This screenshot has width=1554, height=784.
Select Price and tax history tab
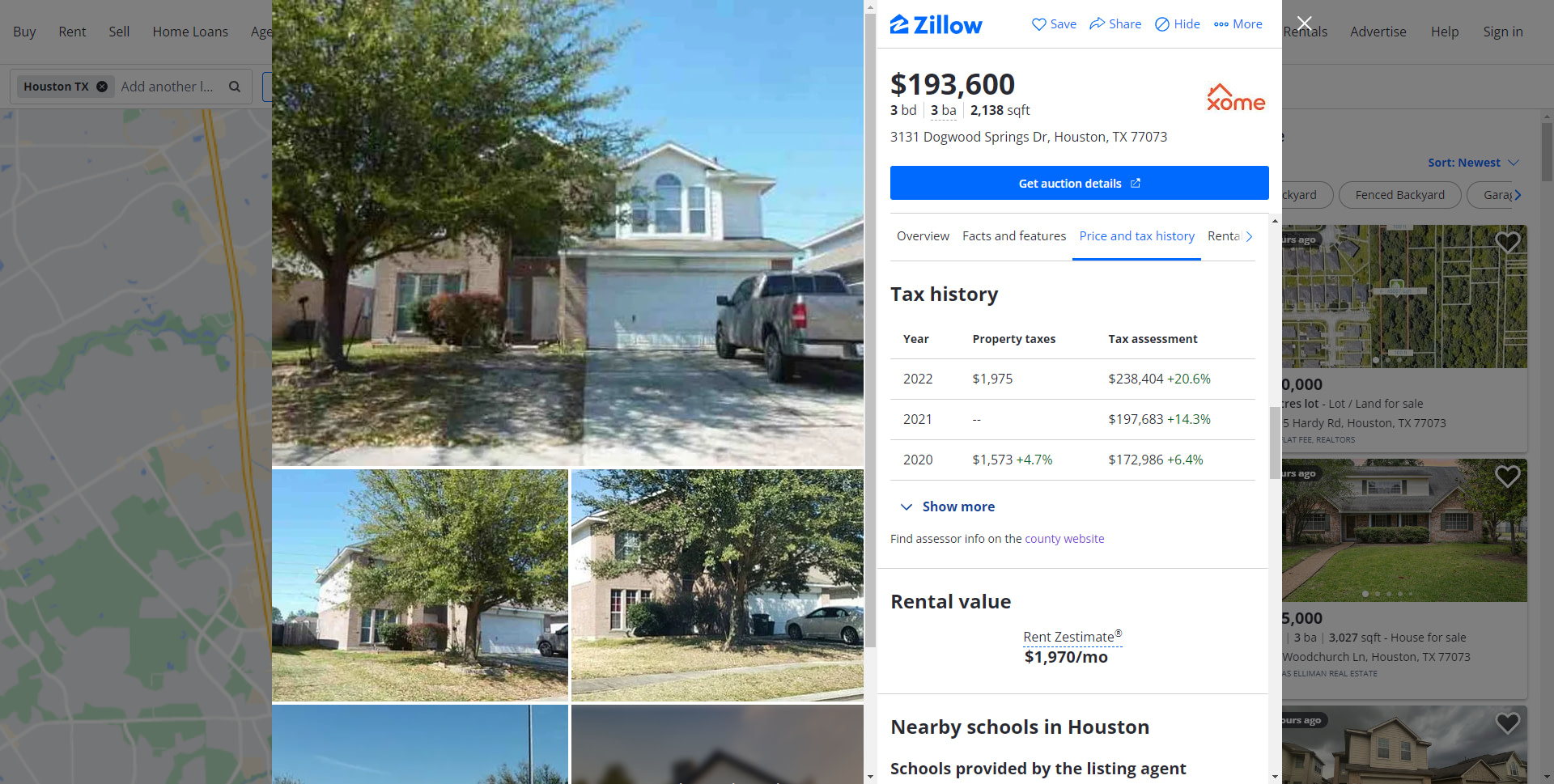pos(1136,236)
